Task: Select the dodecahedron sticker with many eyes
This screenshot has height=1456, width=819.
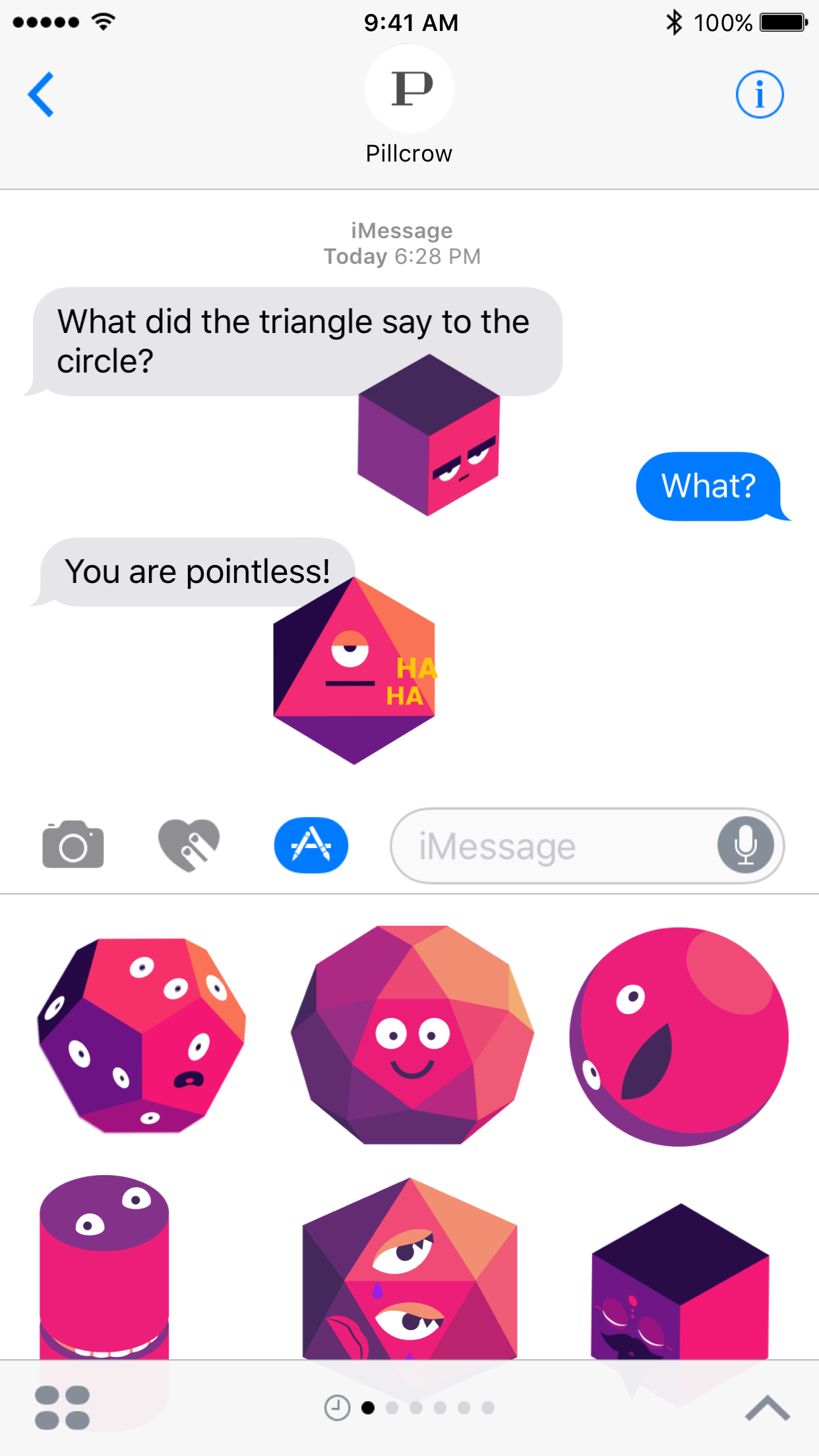Action: 142,1035
